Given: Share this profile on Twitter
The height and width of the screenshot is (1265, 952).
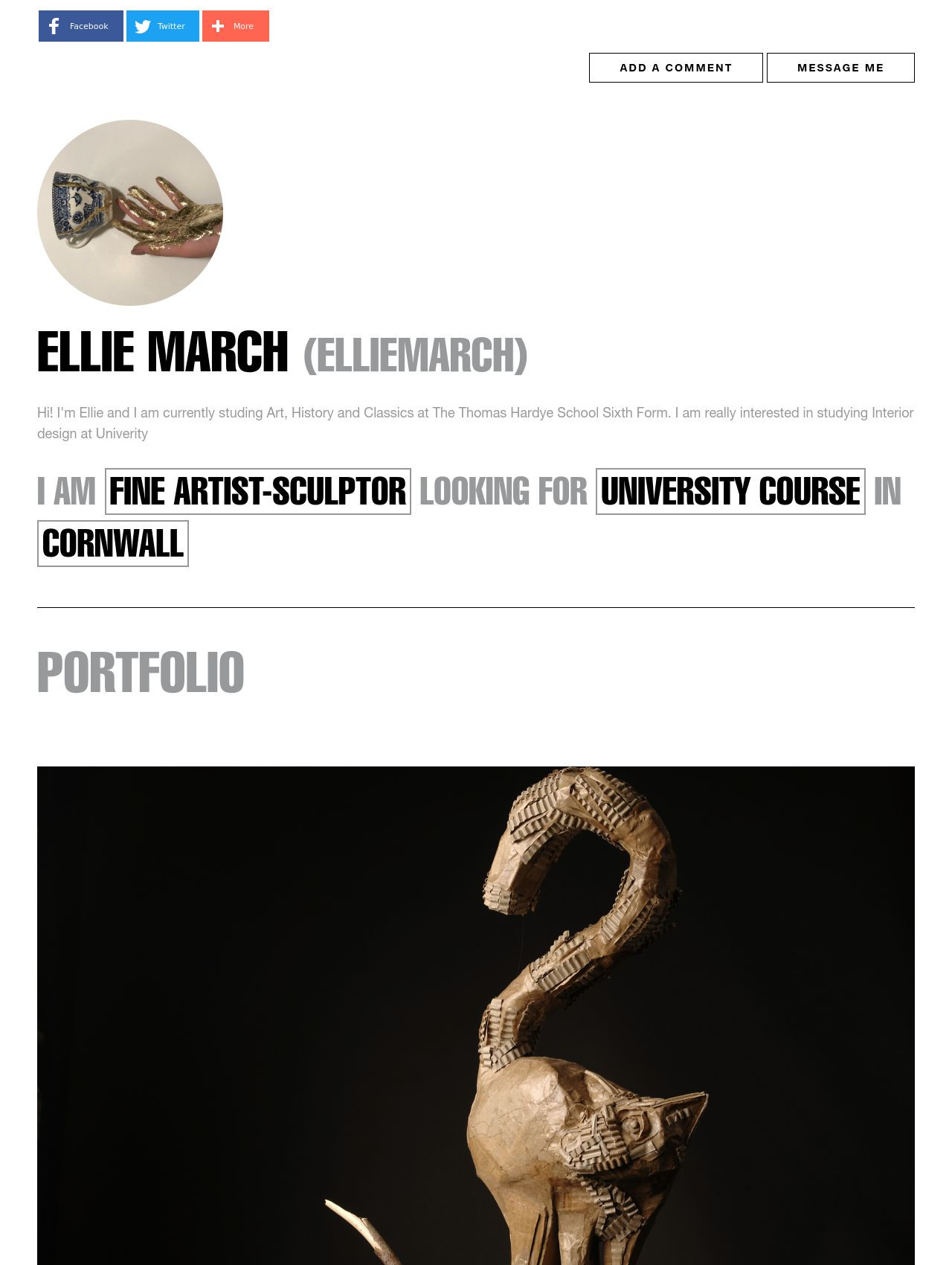Looking at the screenshot, I should click(x=162, y=26).
